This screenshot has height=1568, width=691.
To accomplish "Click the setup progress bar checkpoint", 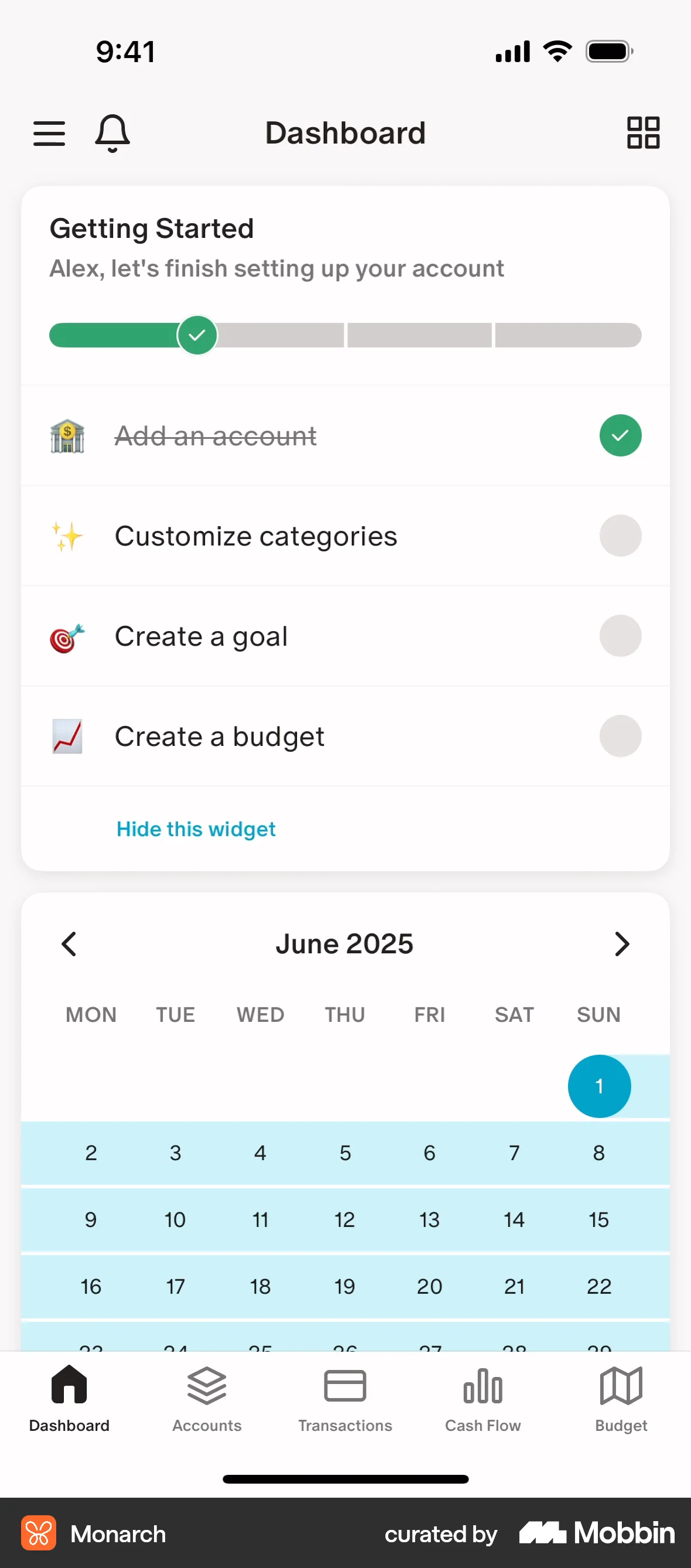I will (x=196, y=335).
